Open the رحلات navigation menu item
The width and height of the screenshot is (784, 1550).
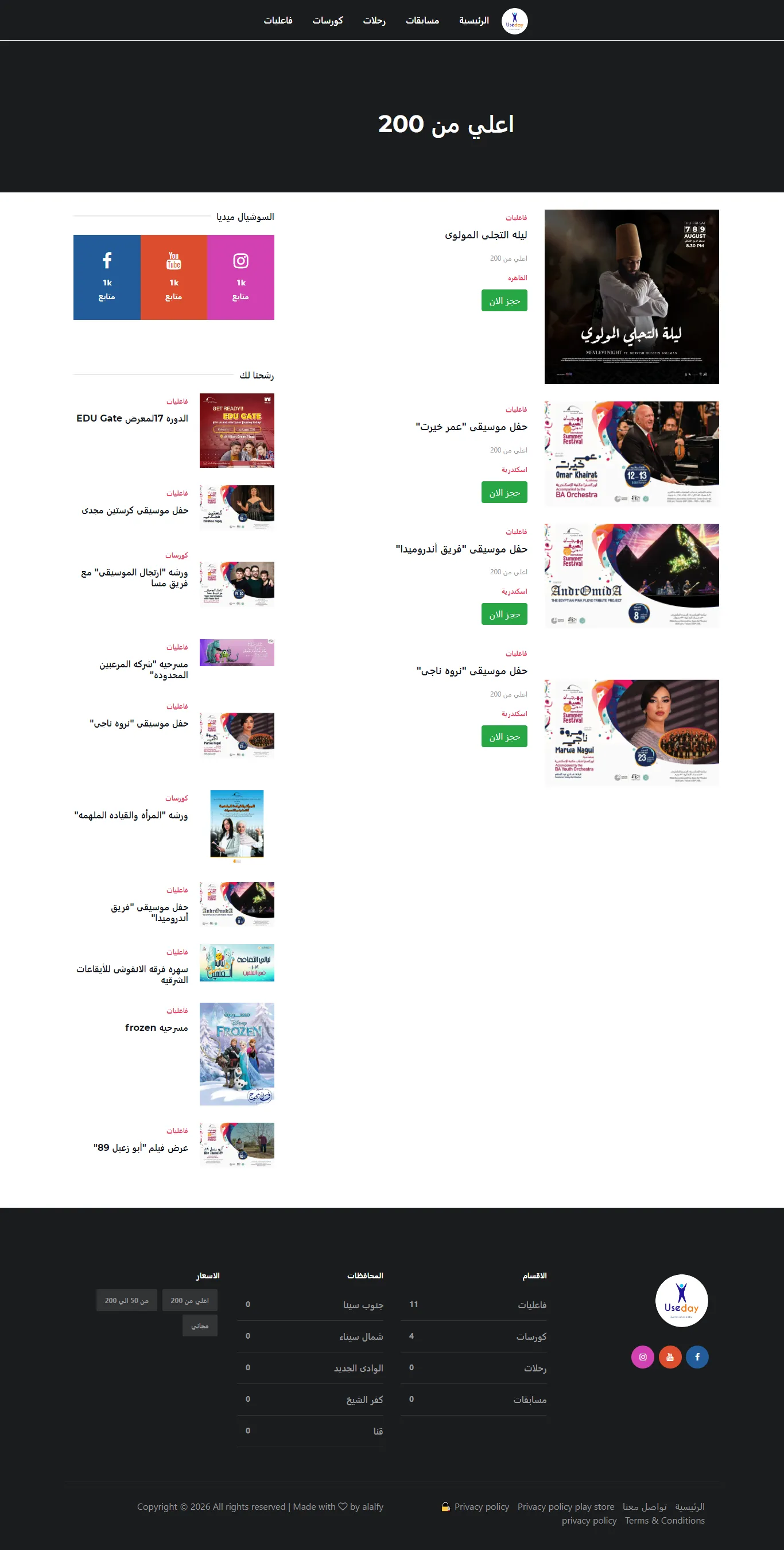(374, 20)
